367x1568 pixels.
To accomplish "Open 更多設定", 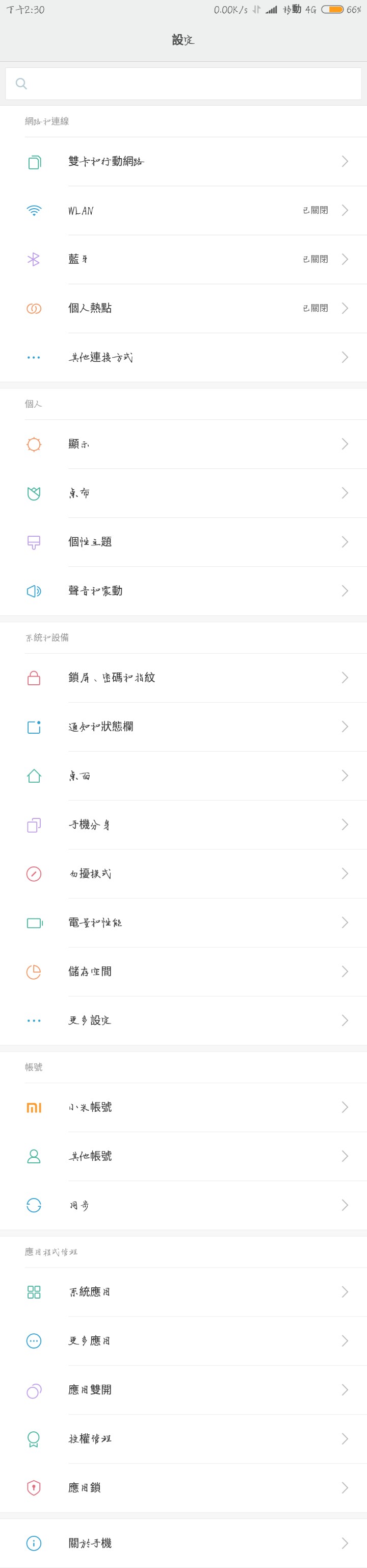I will coord(183,1020).
